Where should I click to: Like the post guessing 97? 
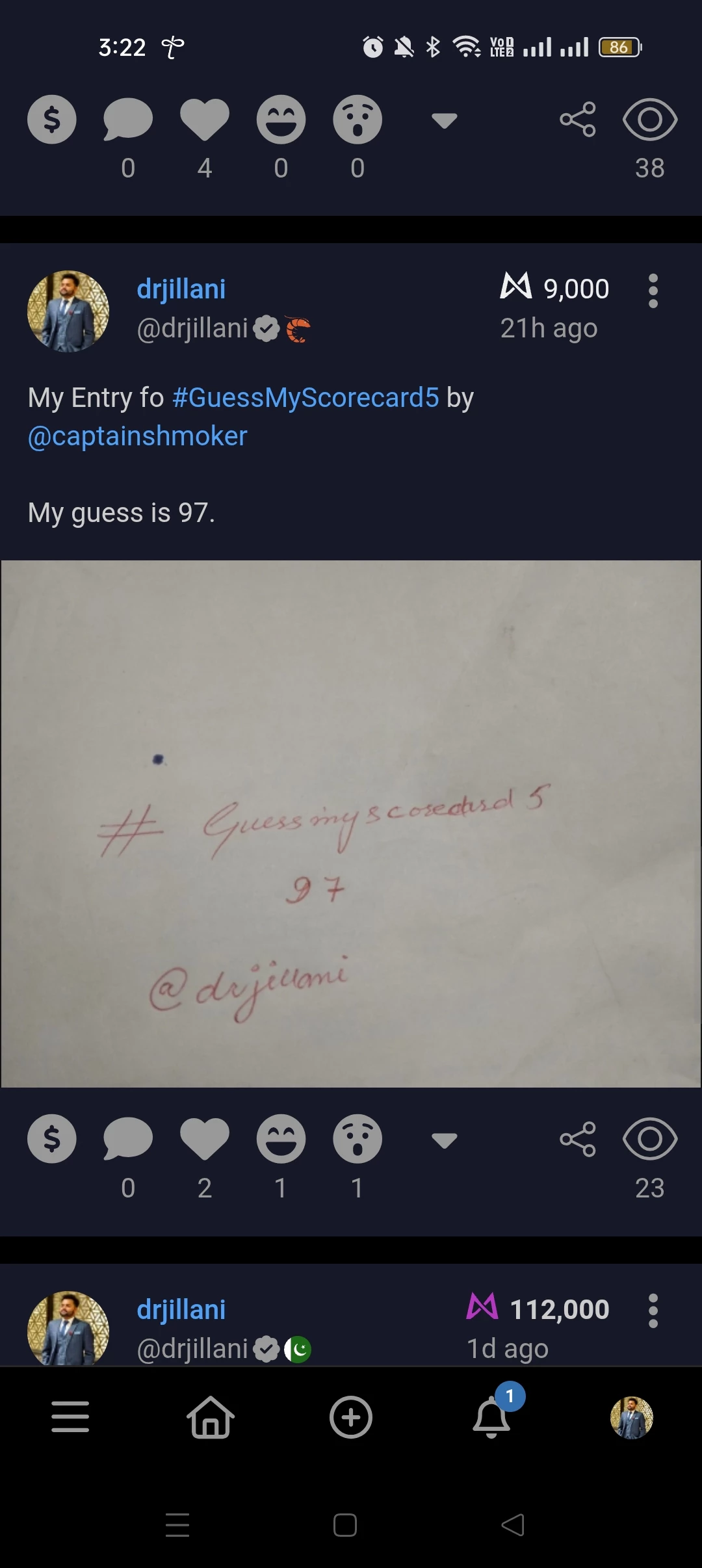205,1139
